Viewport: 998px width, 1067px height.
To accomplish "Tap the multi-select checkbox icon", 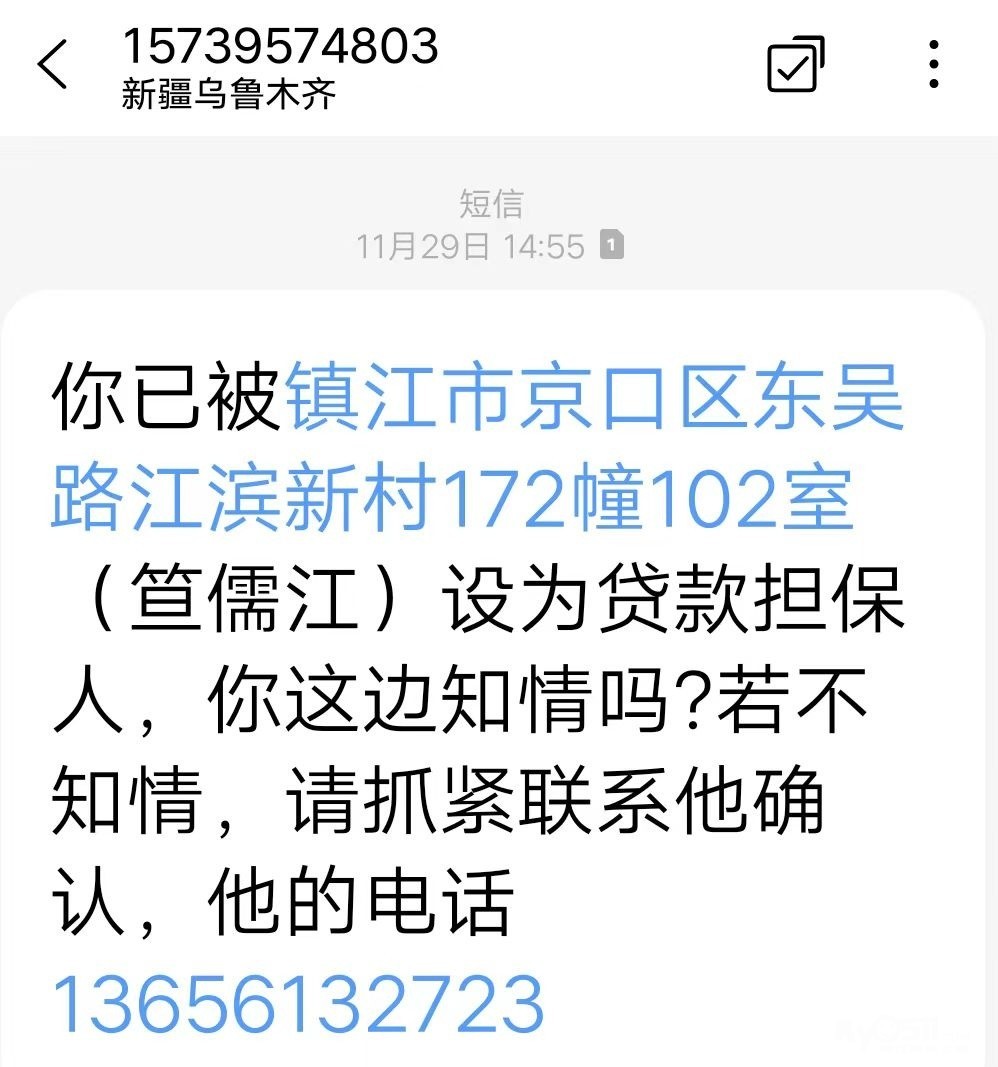I will [795, 65].
